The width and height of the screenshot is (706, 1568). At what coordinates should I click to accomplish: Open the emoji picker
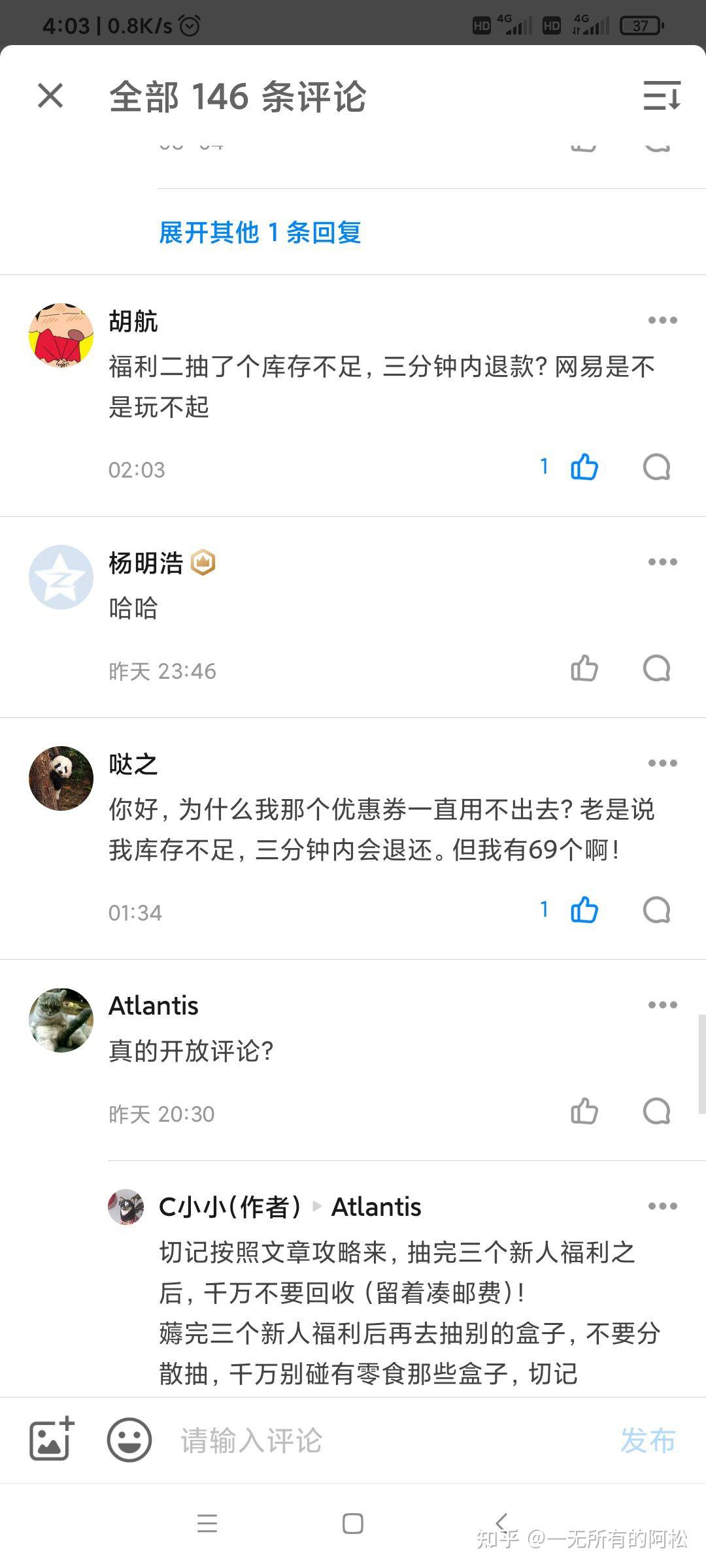[129, 1439]
